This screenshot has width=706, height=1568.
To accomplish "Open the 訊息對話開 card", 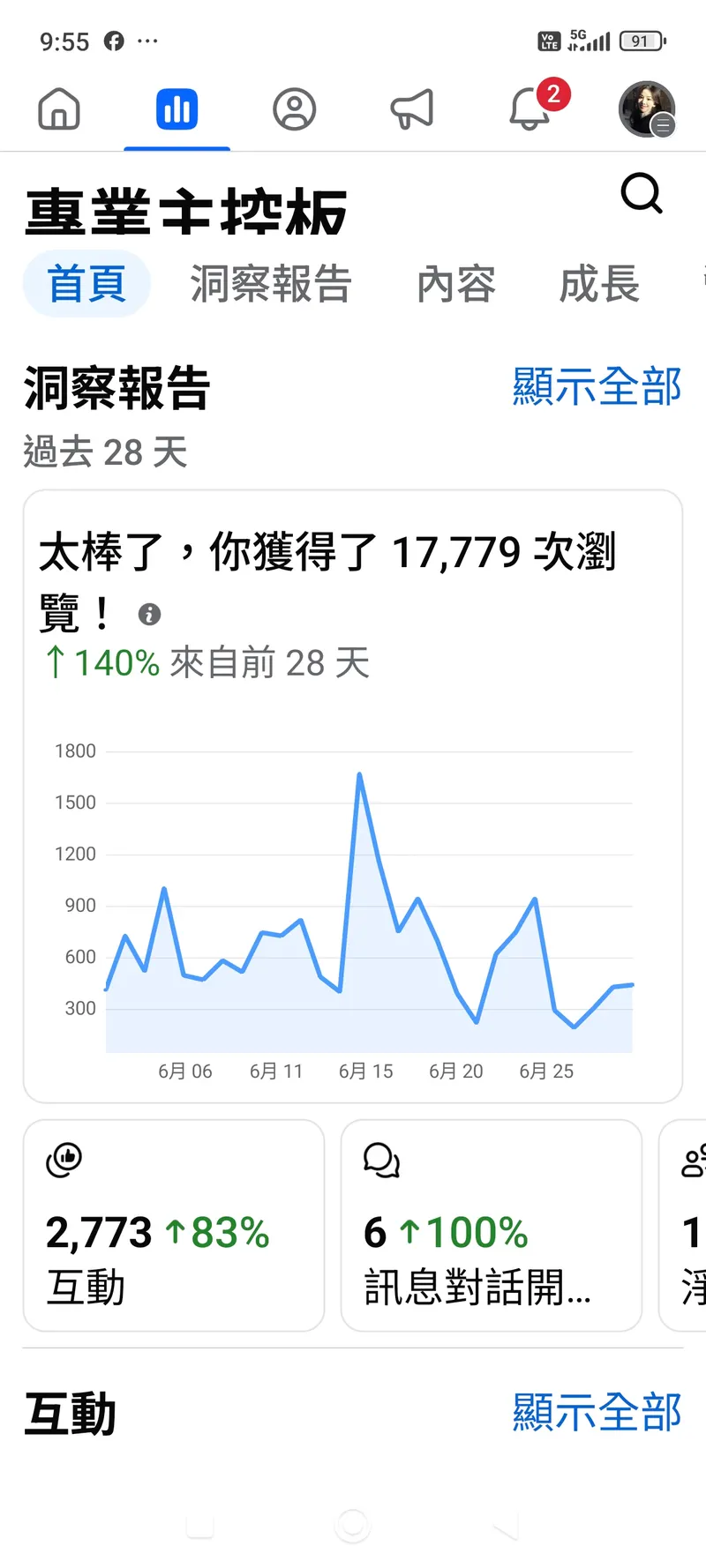I will point(491,1225).
